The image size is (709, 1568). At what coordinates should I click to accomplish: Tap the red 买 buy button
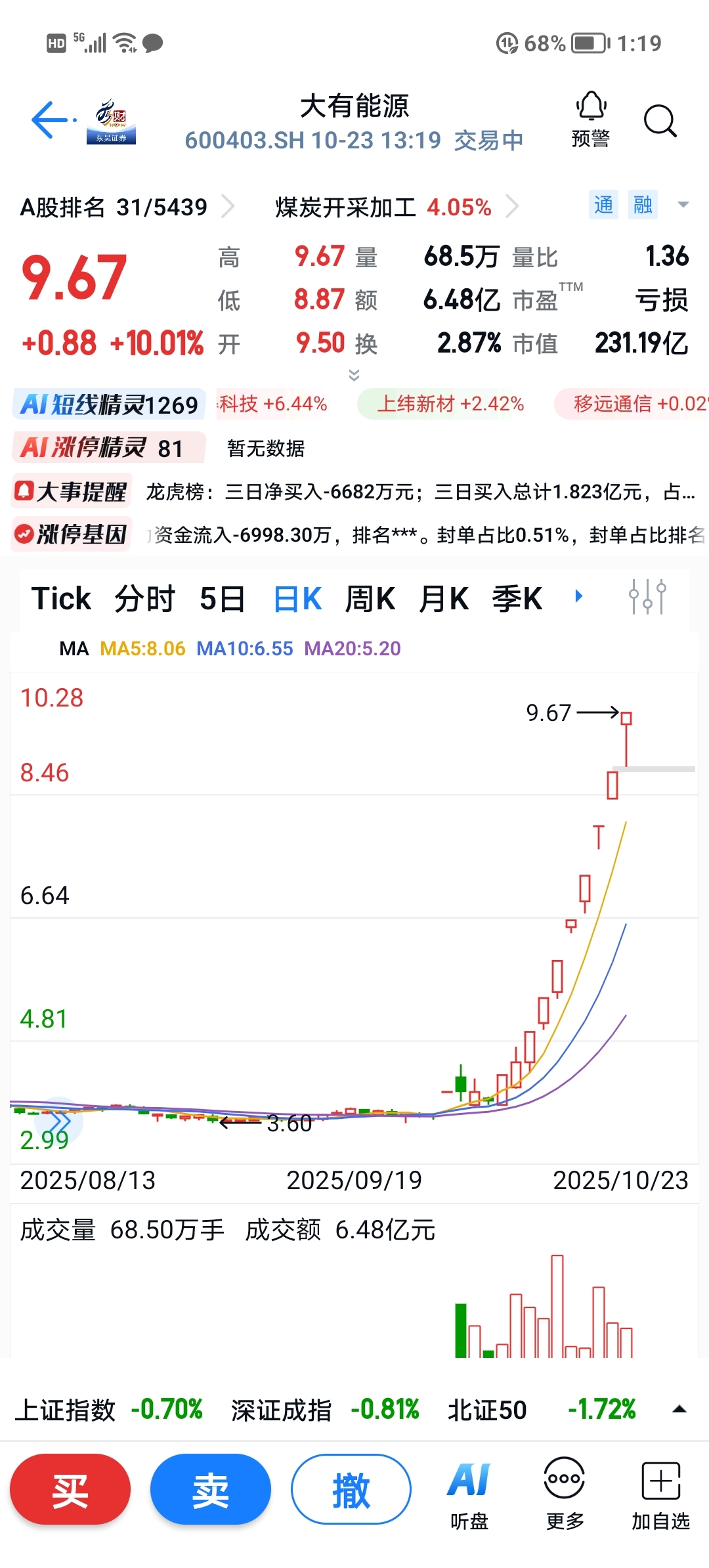tap(70, 1489)
